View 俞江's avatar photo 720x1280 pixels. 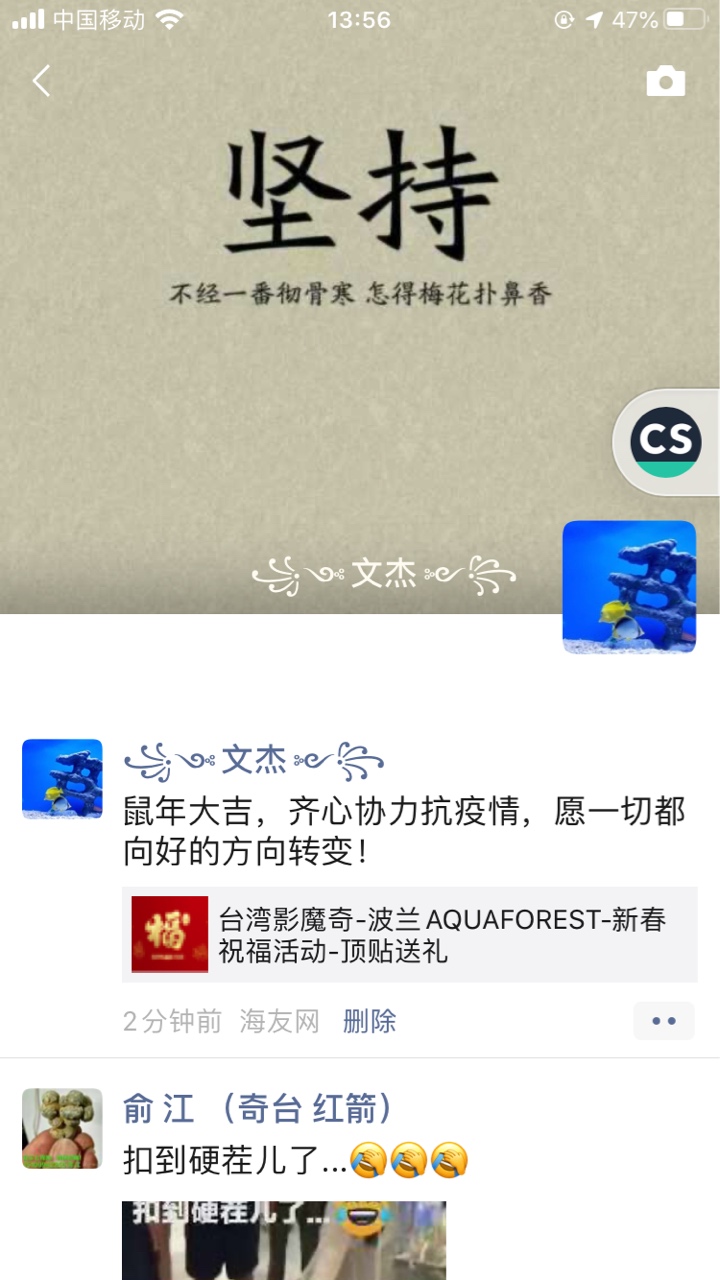(62, 1128)
